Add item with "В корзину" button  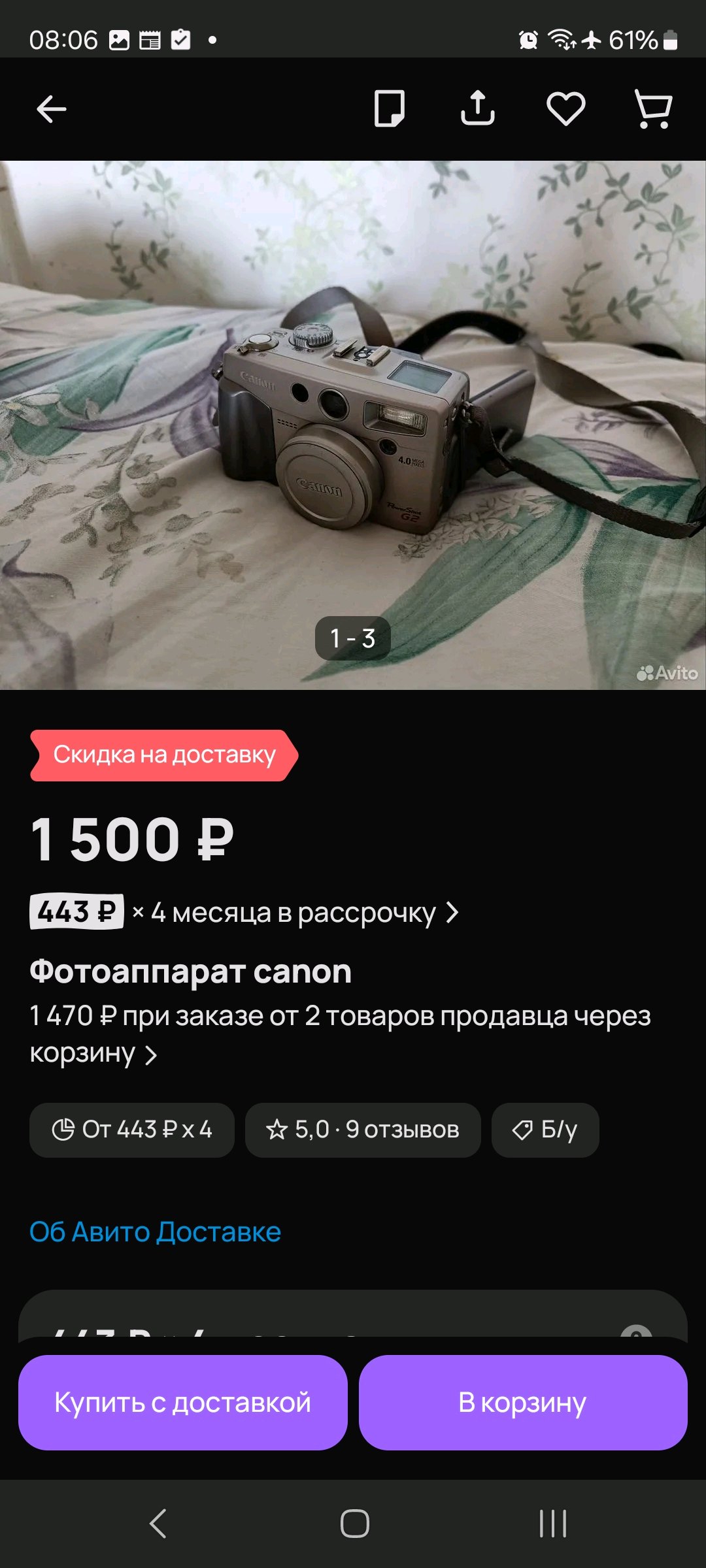[523, 1402]
